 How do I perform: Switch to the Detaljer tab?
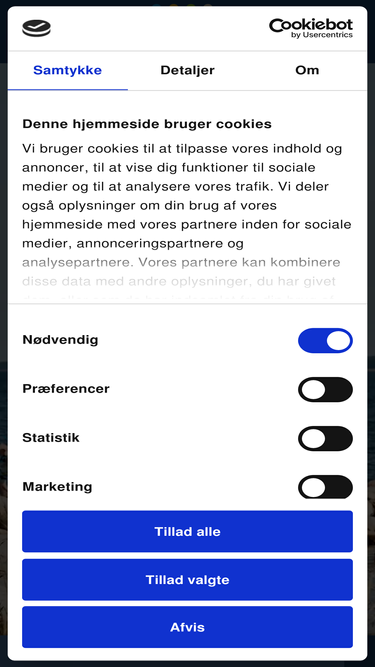point(187,71)
